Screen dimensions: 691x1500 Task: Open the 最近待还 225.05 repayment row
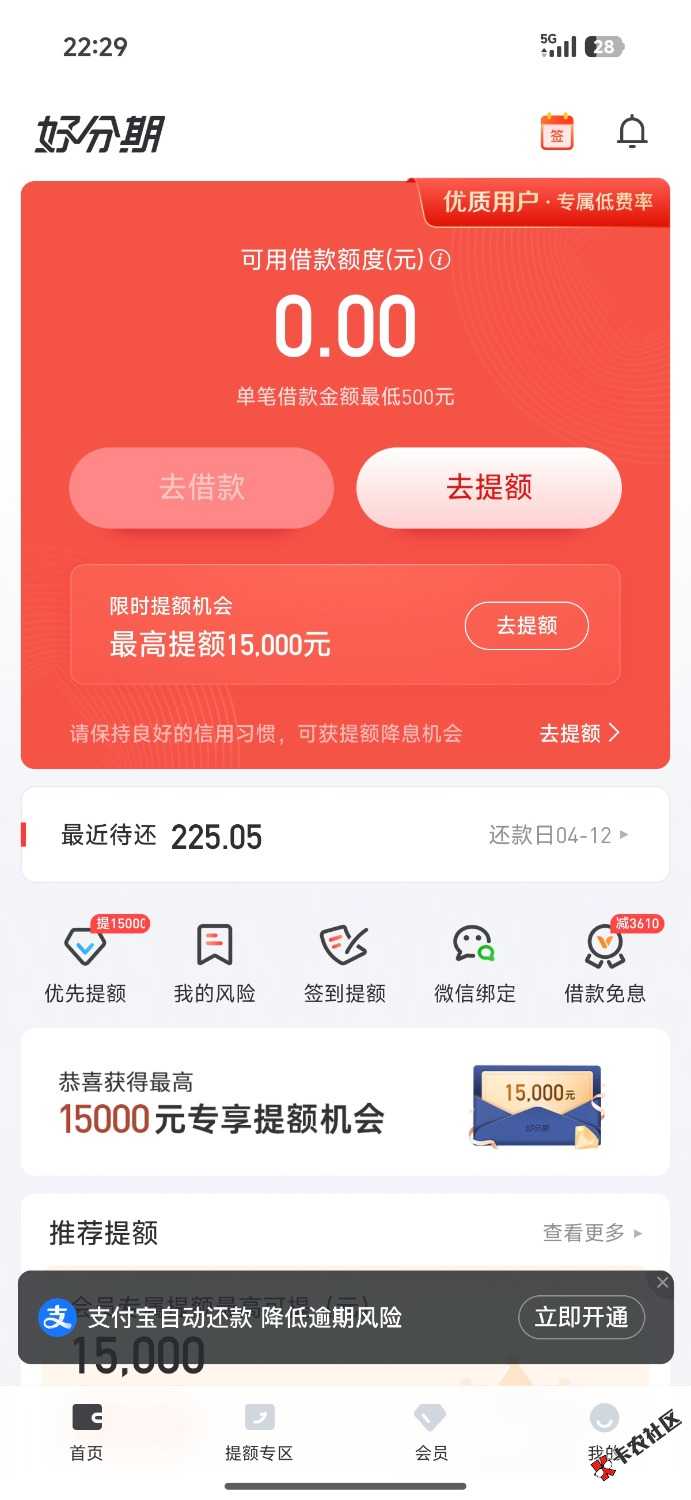(345, 835)
